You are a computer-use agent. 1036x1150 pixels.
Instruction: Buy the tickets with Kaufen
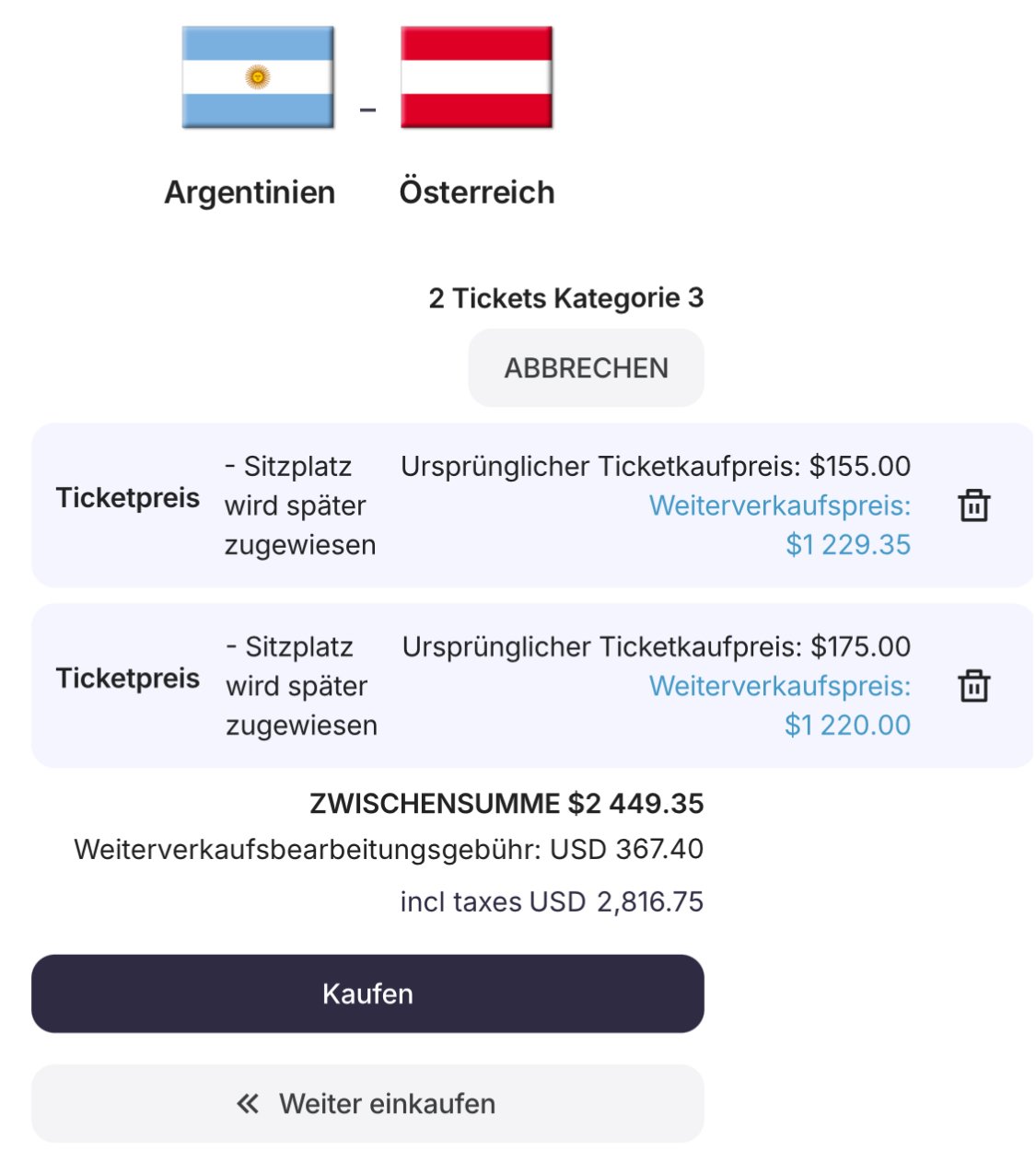[367, 993]
